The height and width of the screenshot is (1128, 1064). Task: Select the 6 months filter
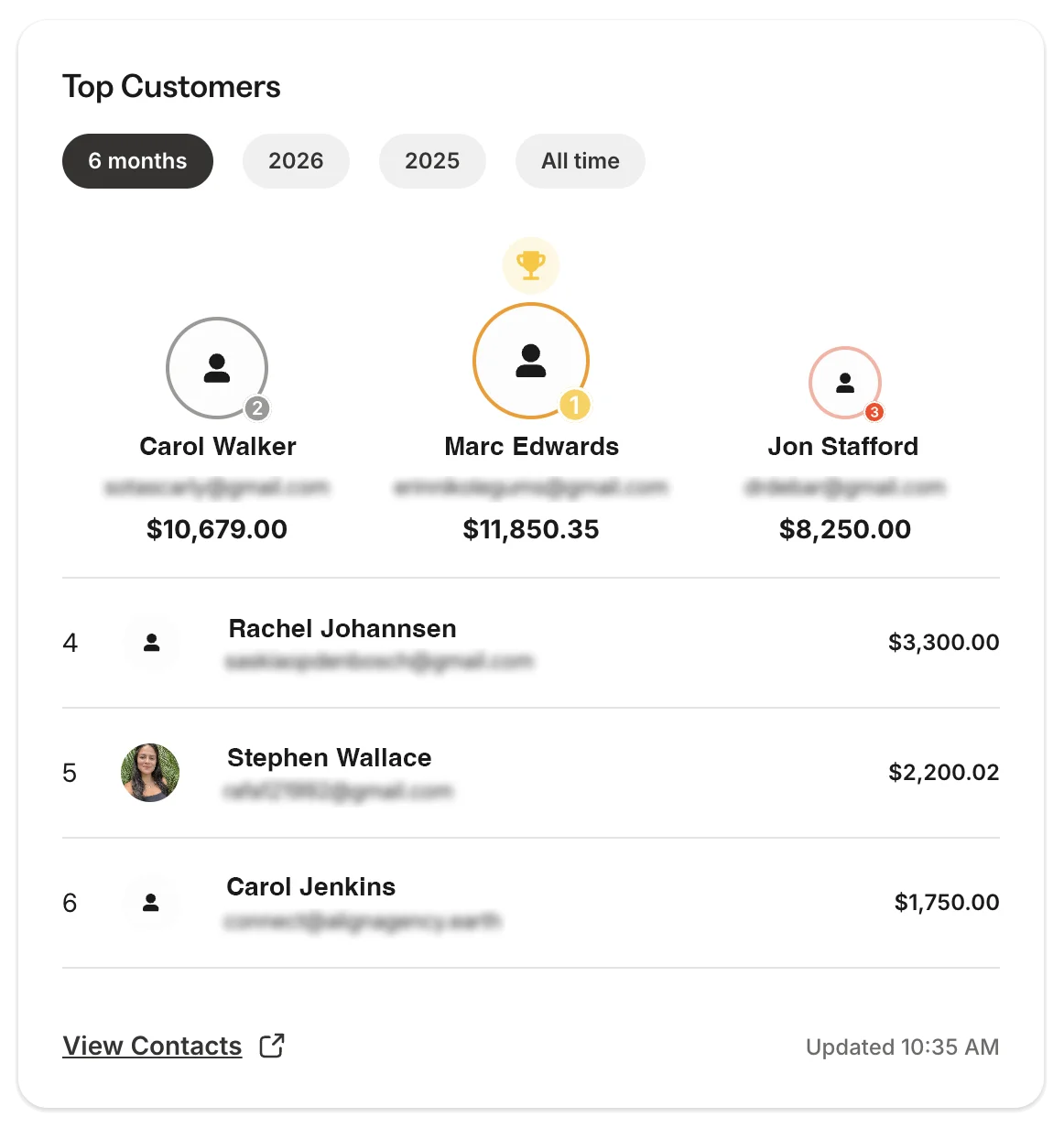point(137,161)
